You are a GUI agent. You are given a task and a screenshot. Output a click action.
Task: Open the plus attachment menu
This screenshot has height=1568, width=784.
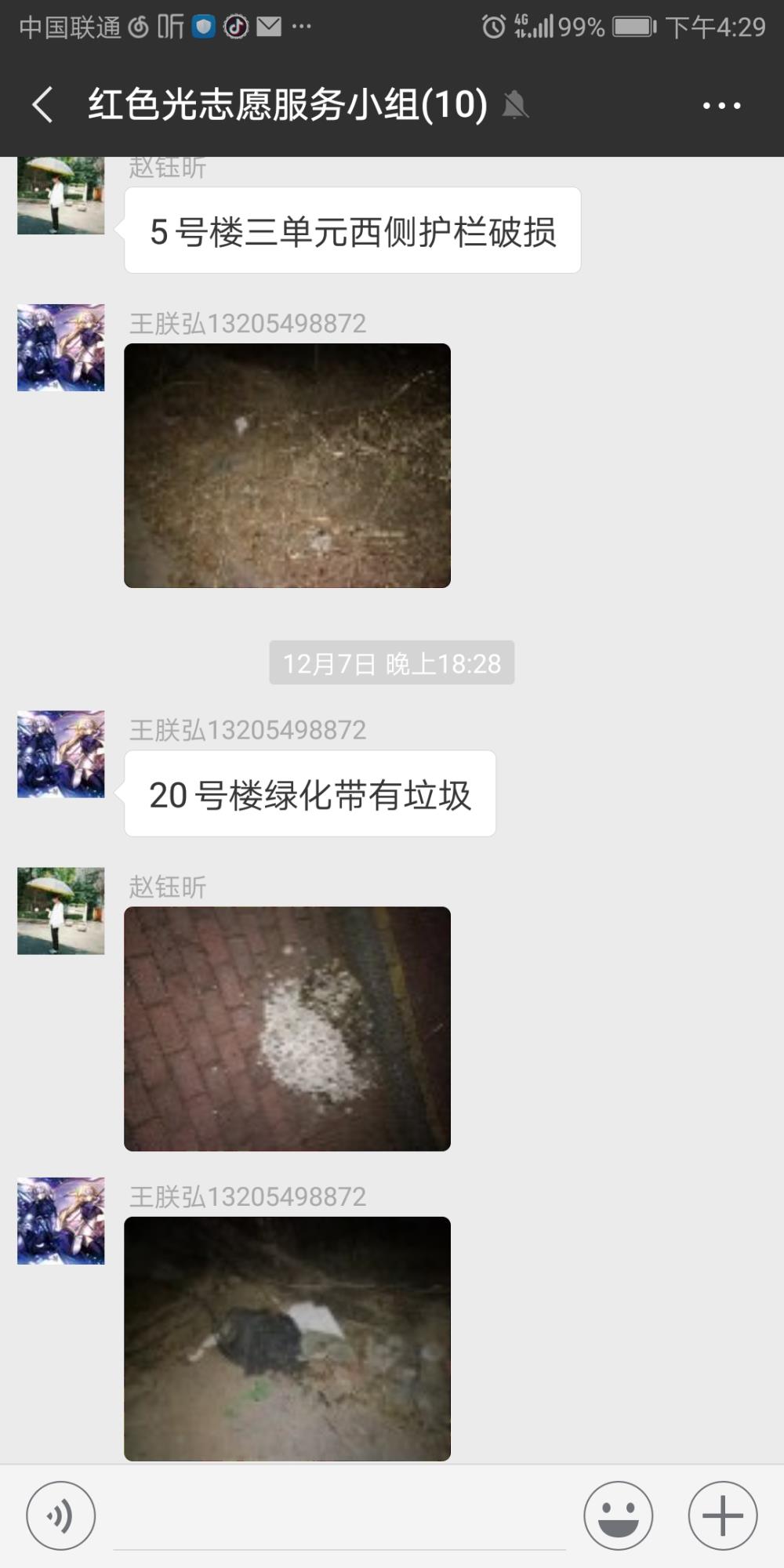[722, 1515]
